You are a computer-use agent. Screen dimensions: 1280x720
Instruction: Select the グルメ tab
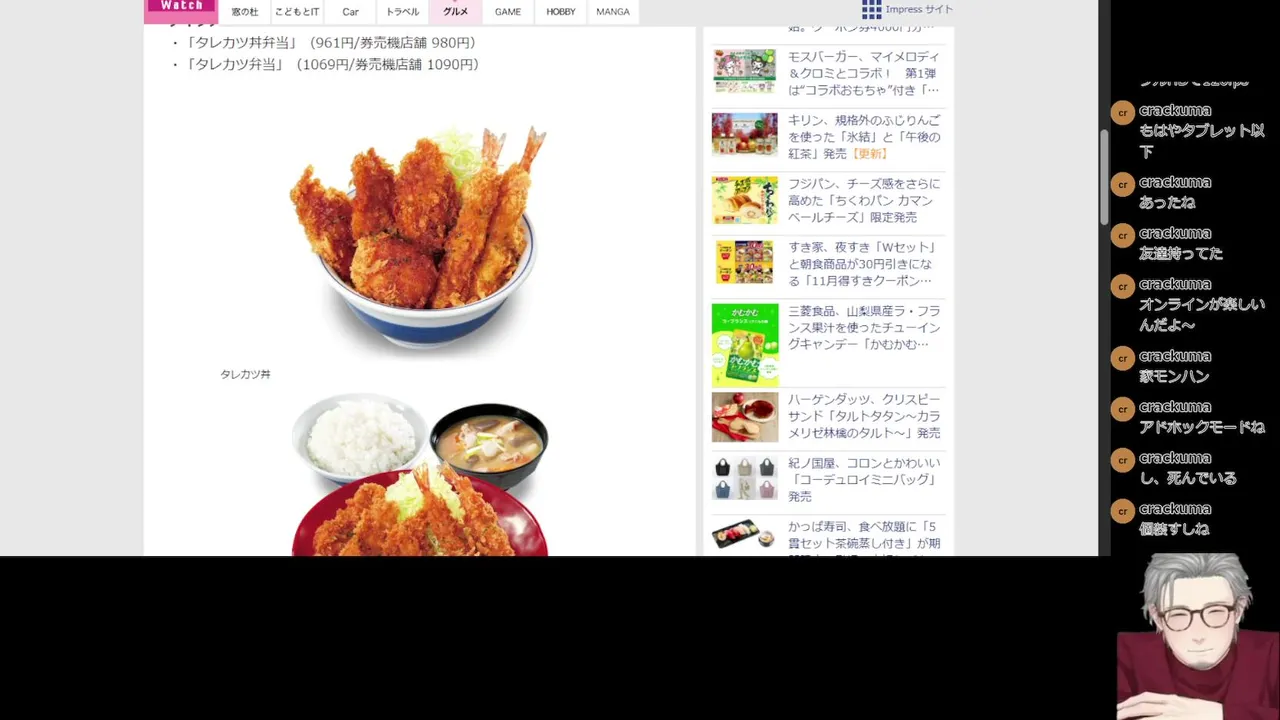click(455, 12)
